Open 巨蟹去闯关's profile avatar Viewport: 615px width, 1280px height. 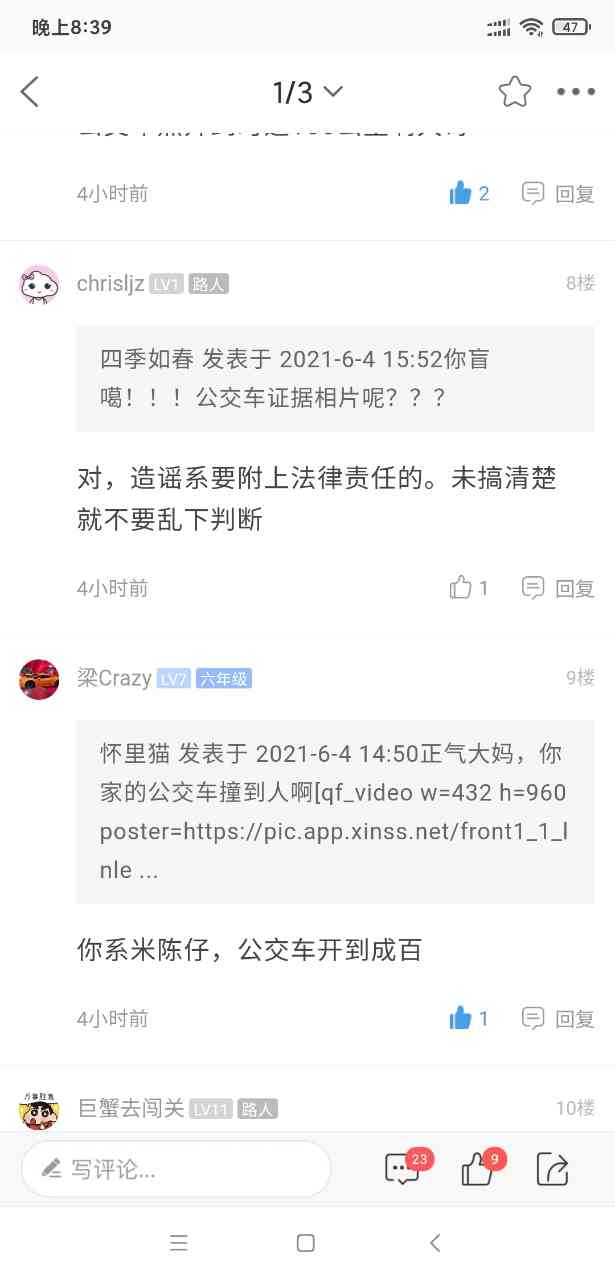39,1109
